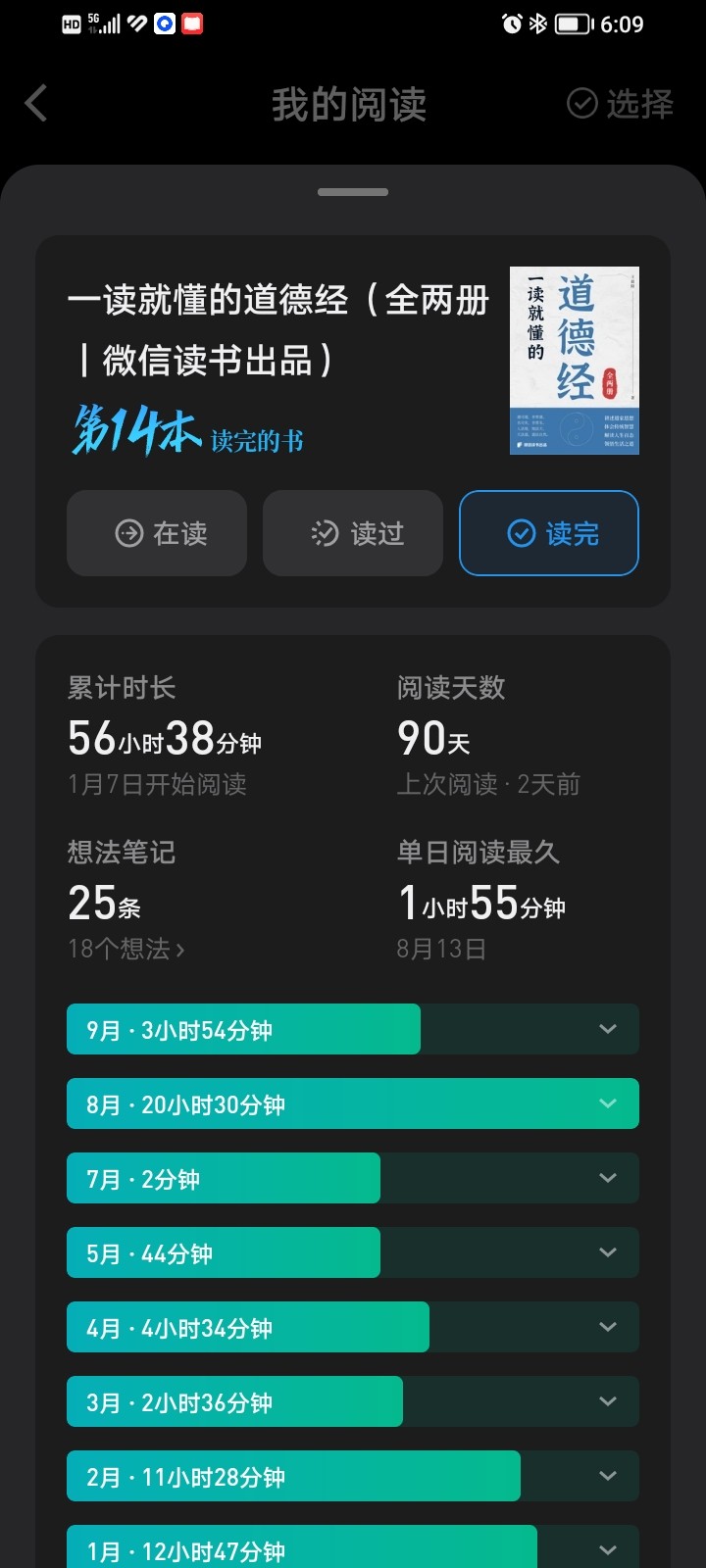Select the 读完 status button
Viewport: 706px width, 1568px height.
[549, 533]
